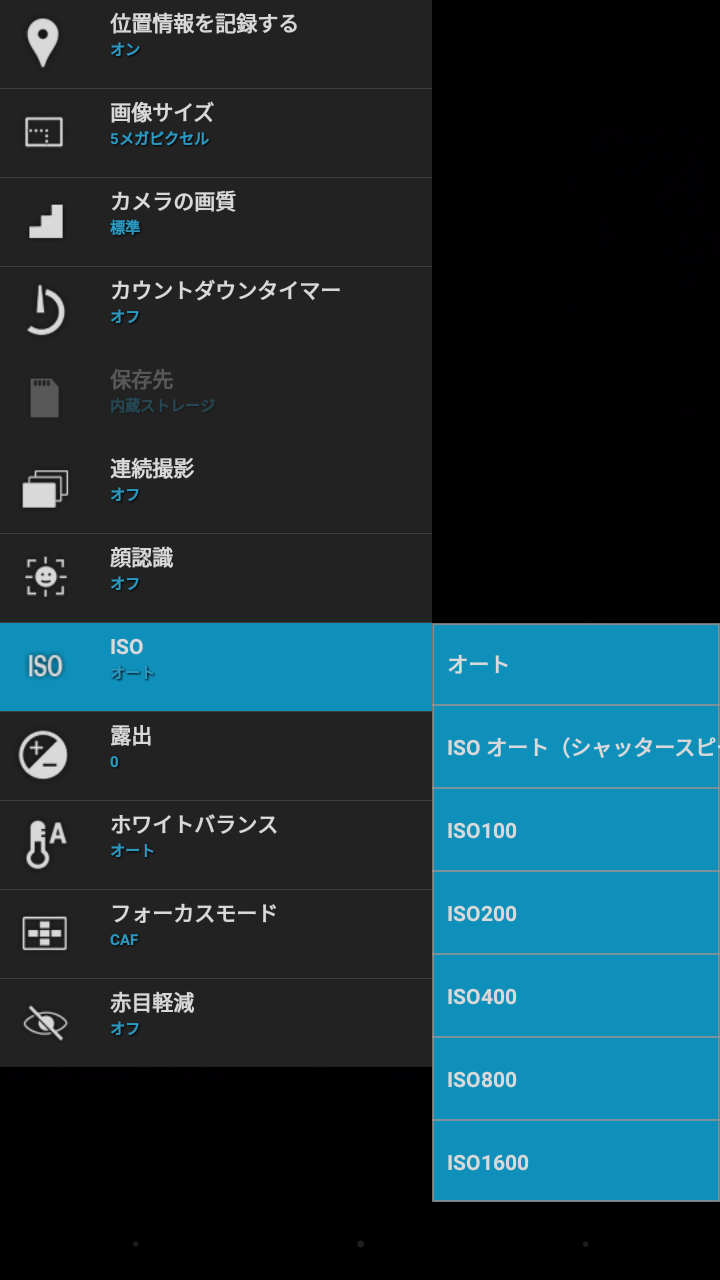Open the カウントダウンタイマー setting

coord(215,311)
